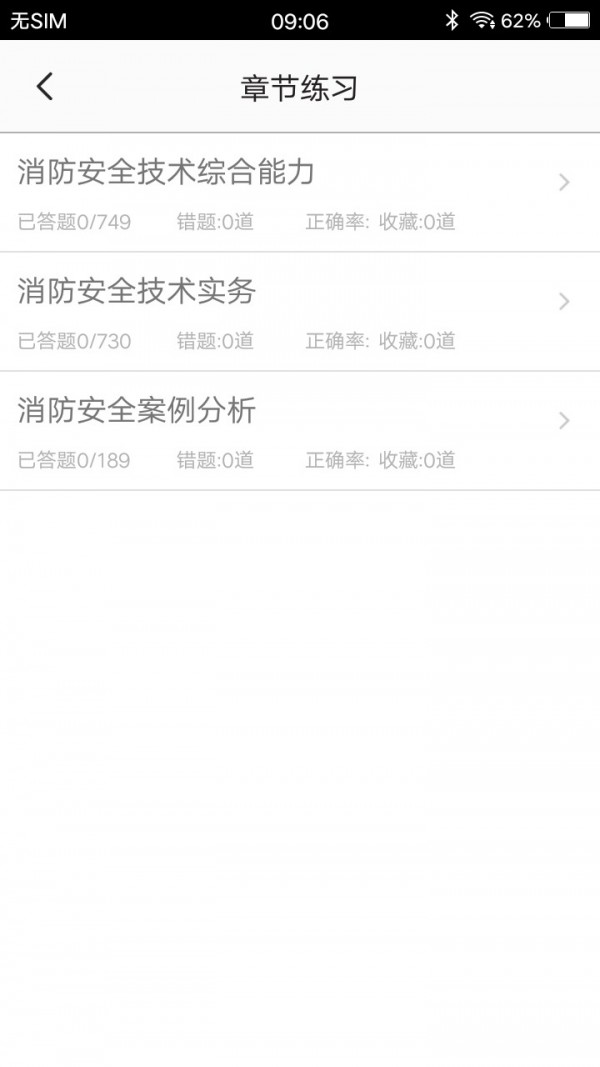
Task: Open 消防安全技术综合能力 chapter
Action: (x=300, y=193)
